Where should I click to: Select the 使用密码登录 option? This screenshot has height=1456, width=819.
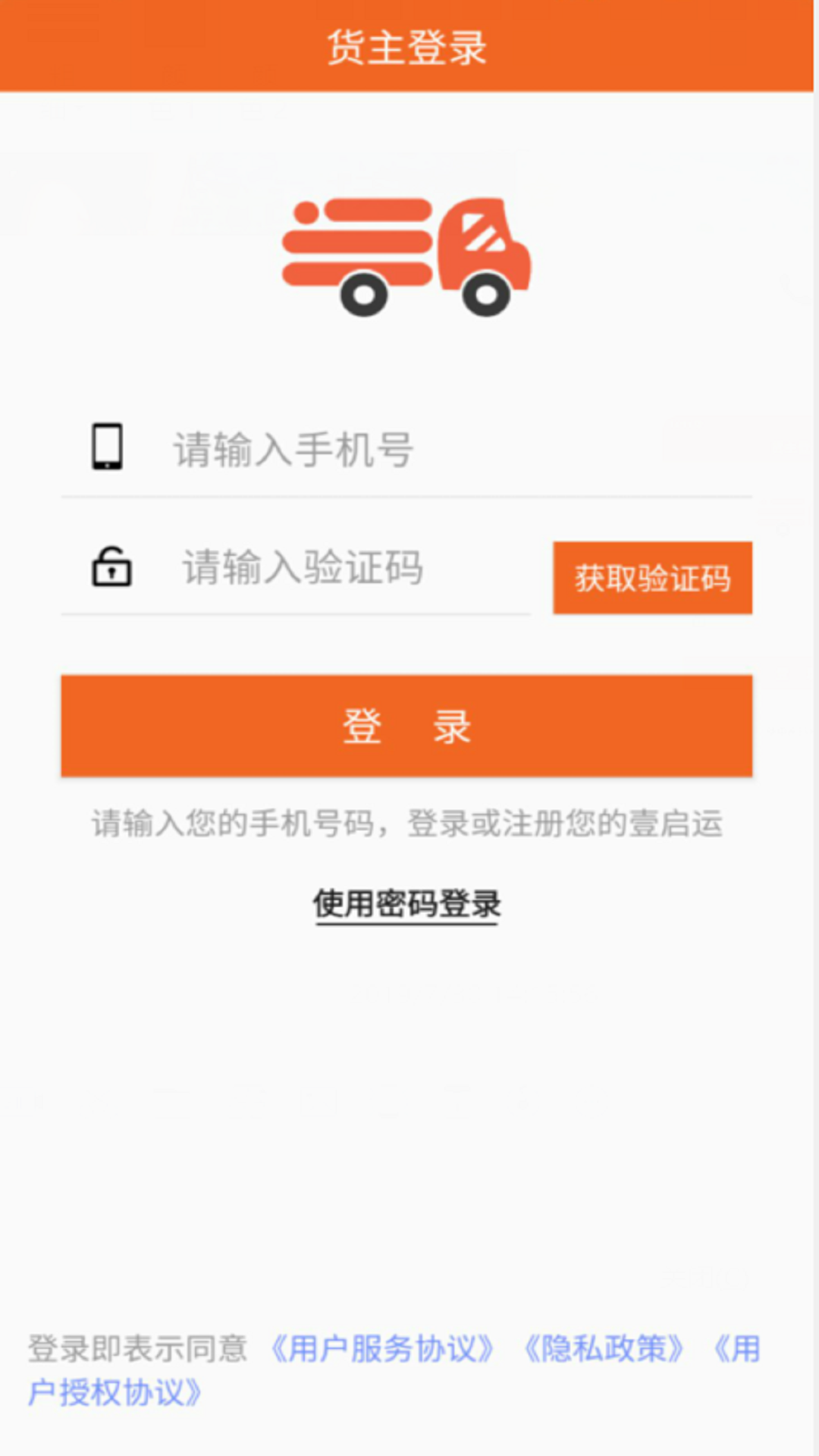tap(407, 904)
